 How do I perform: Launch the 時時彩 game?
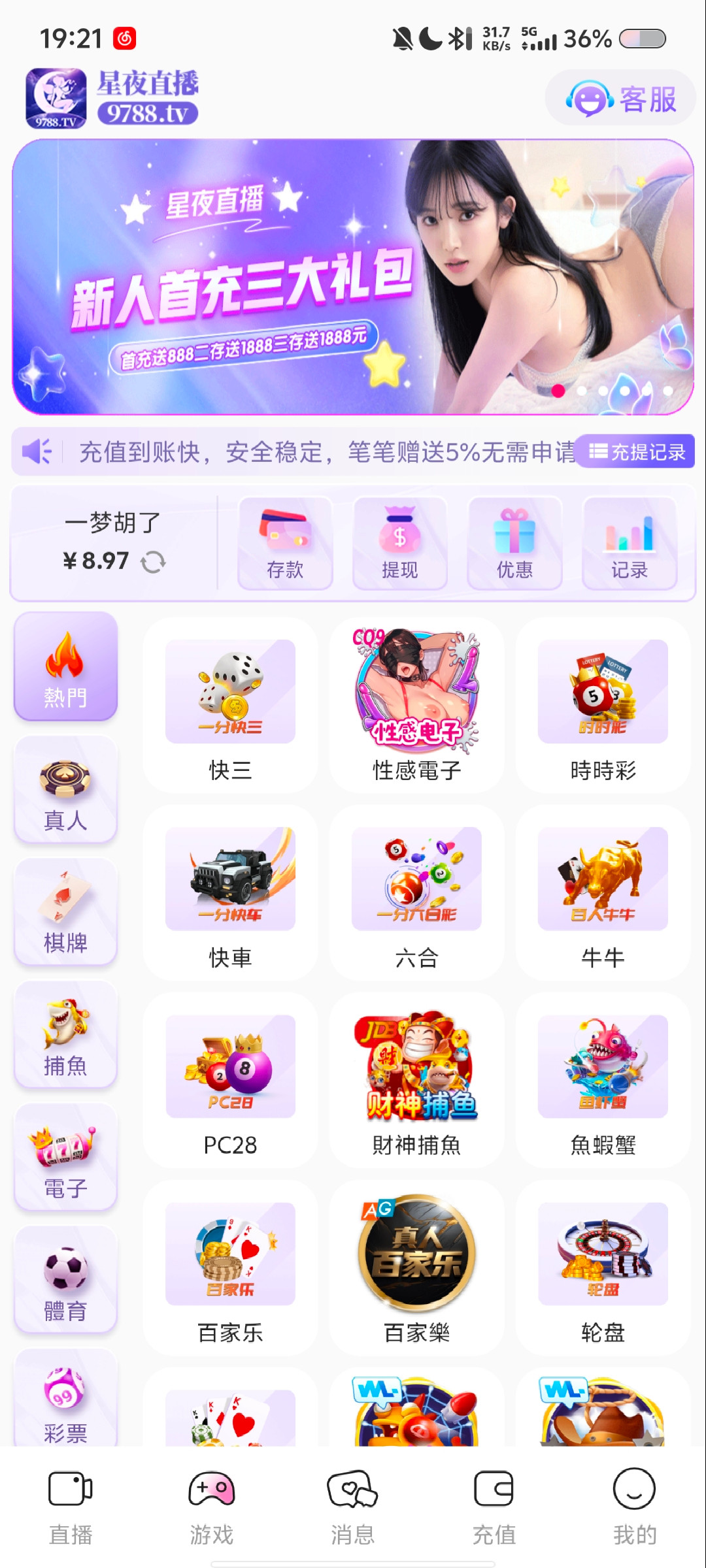pyautogui.click(x=603, y=706)
